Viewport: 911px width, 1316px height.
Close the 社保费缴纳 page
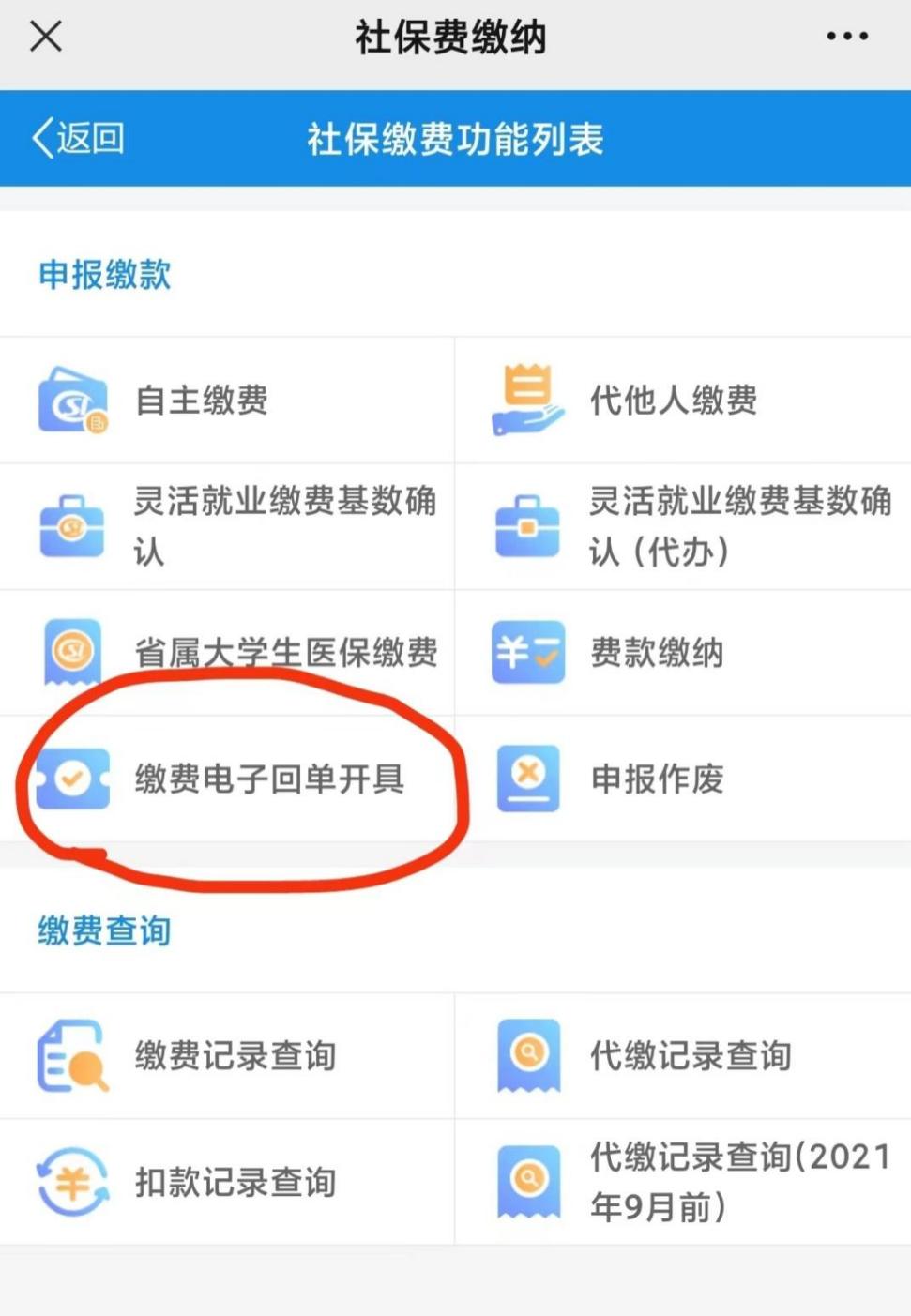45,38
